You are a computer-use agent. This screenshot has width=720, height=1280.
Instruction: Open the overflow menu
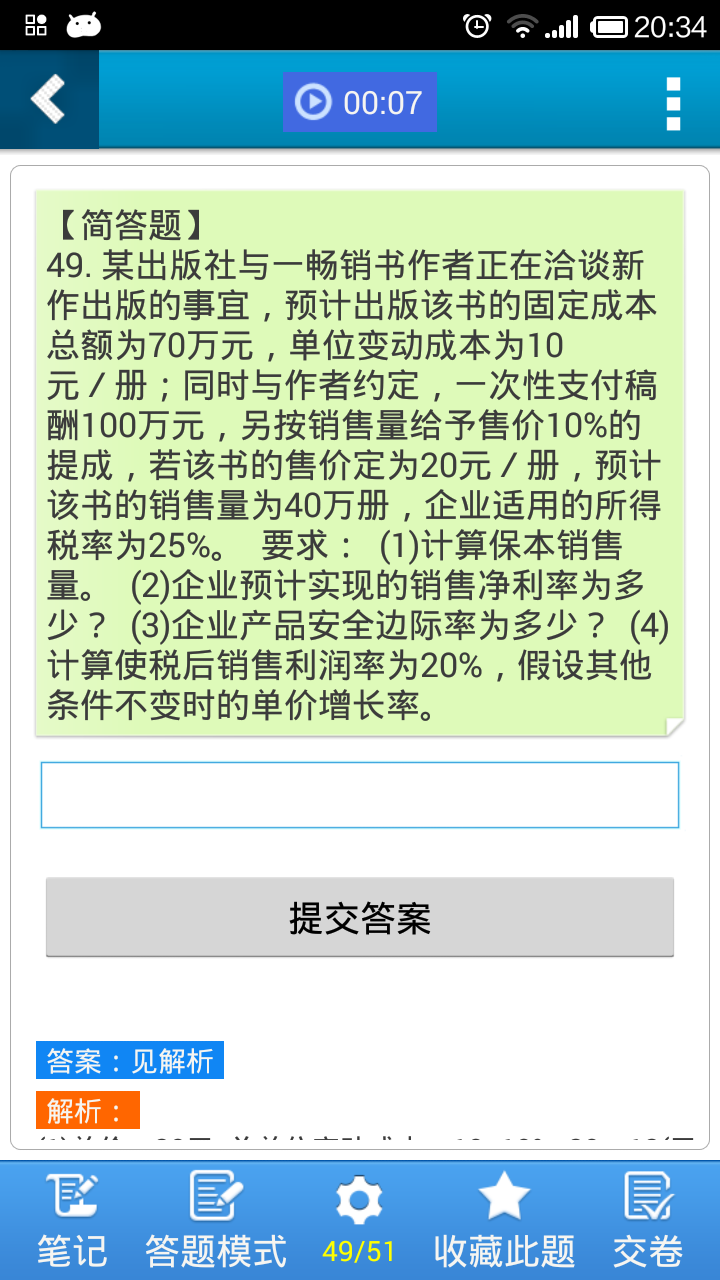[x=673, y=103]
